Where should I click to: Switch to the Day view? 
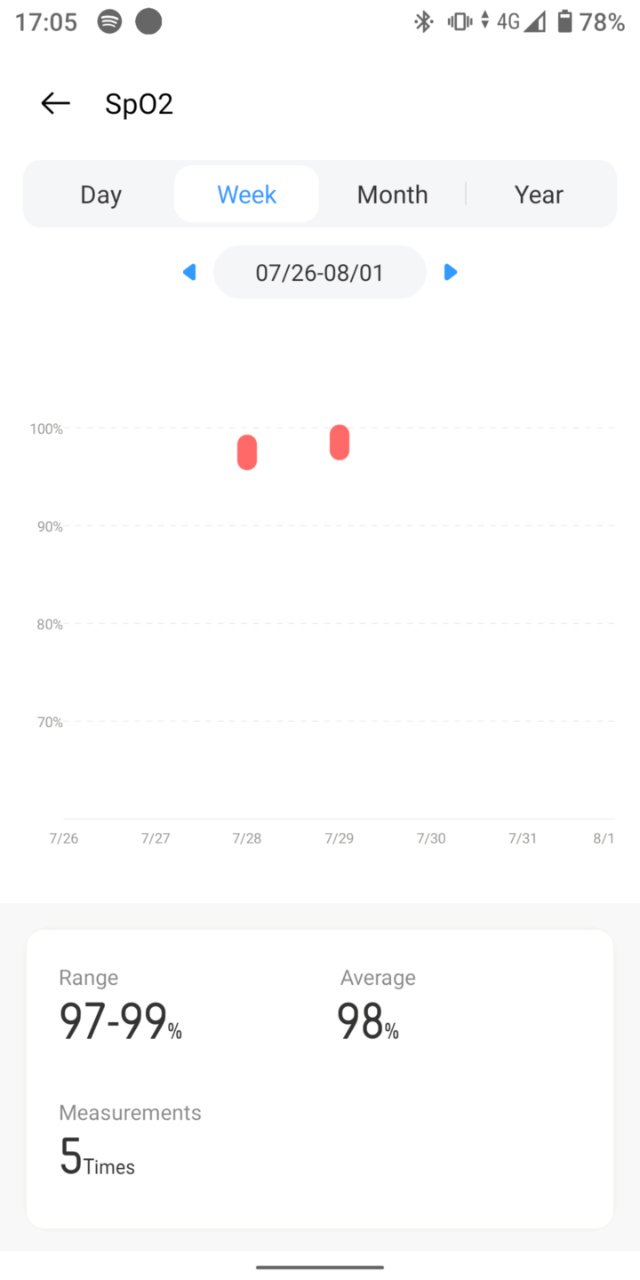pos(101,194)
